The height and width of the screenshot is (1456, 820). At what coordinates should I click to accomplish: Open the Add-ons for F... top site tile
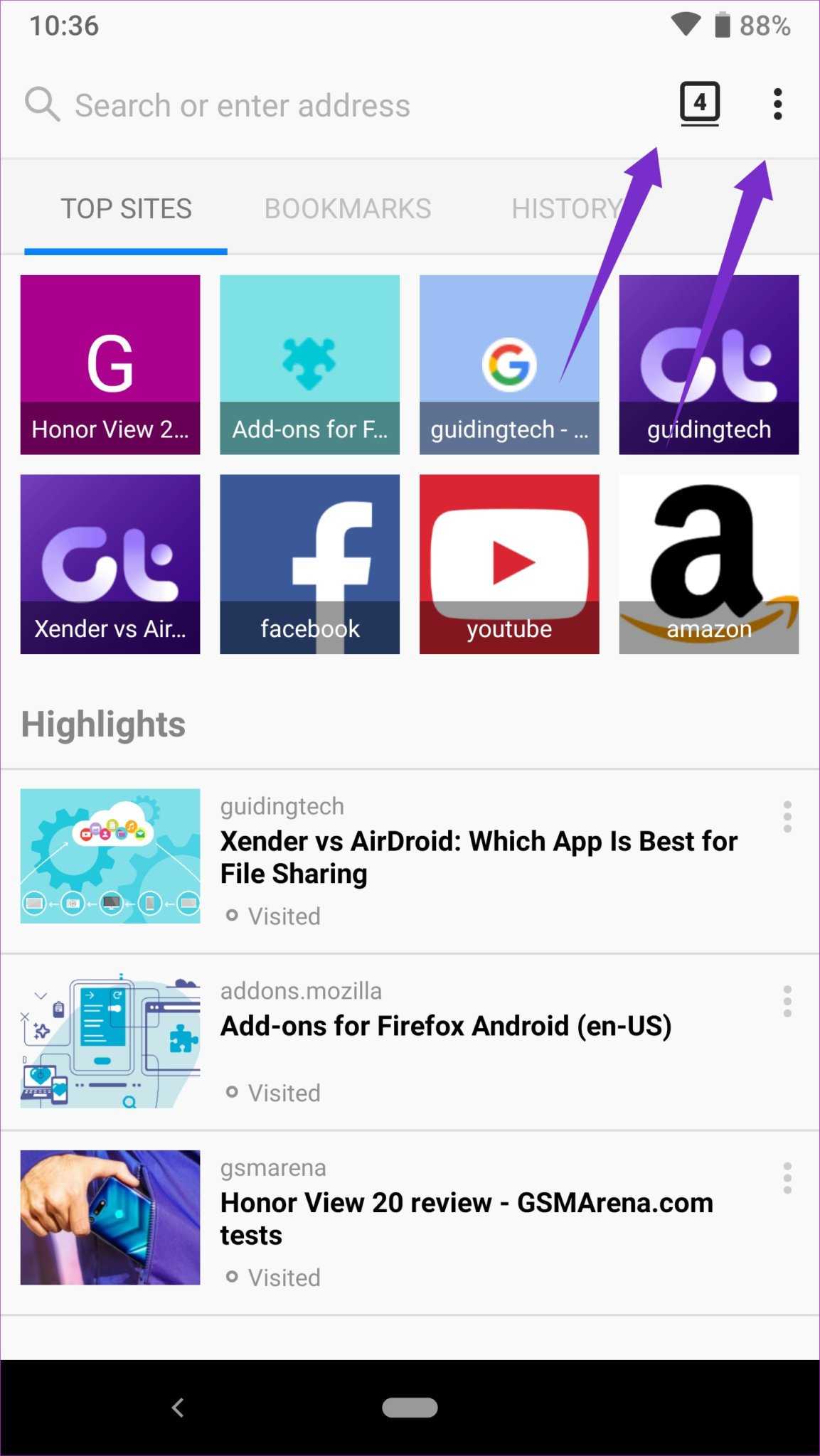[x=309, y=365]
